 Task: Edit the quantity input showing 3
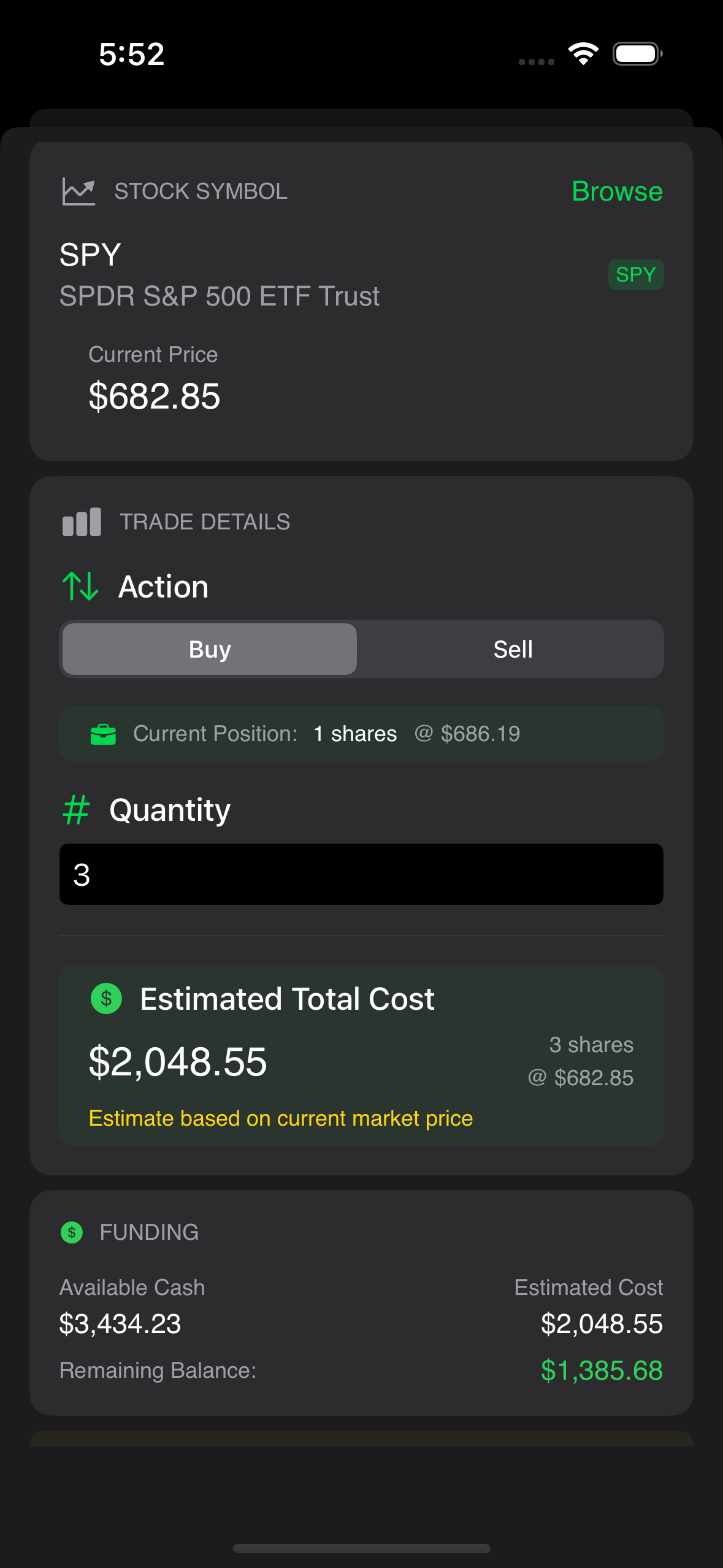point(362,874)
